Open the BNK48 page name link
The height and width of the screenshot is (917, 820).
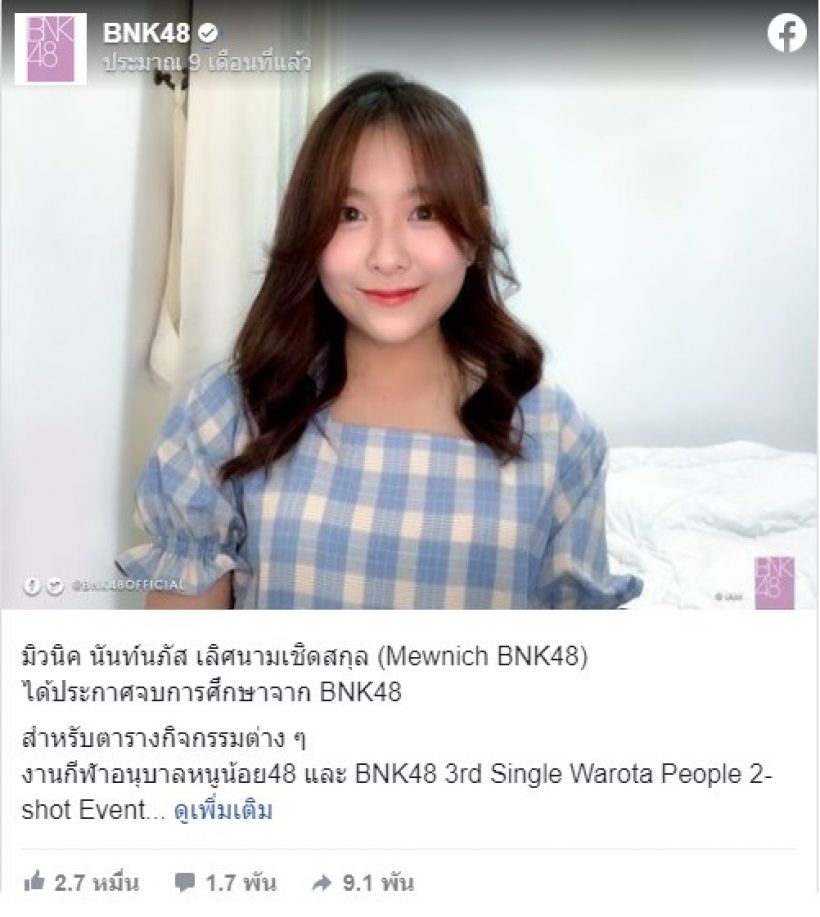coord(146,32)
